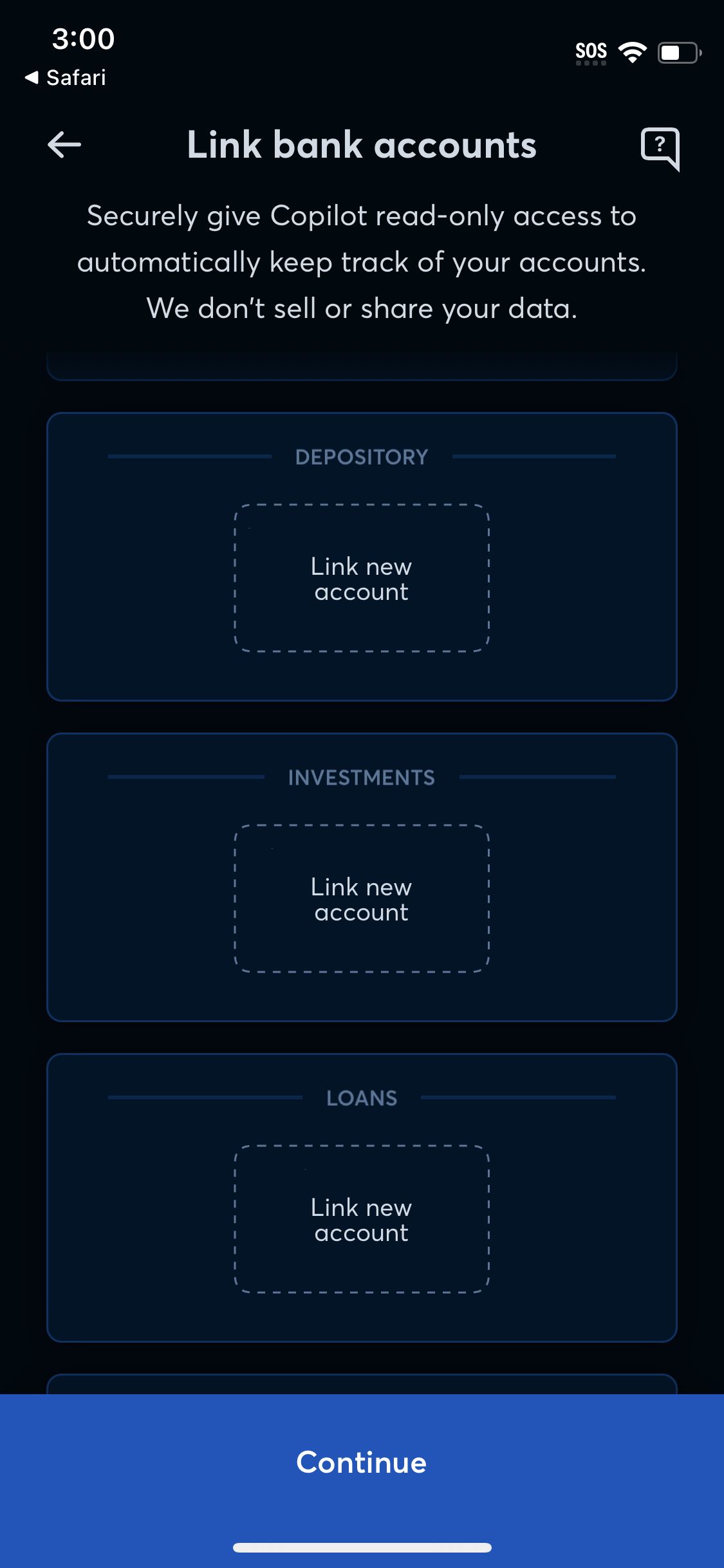
Task: Tap the Wi-Fi indicator in status bar
Action: pyautogui.click(x=633, y=51)
